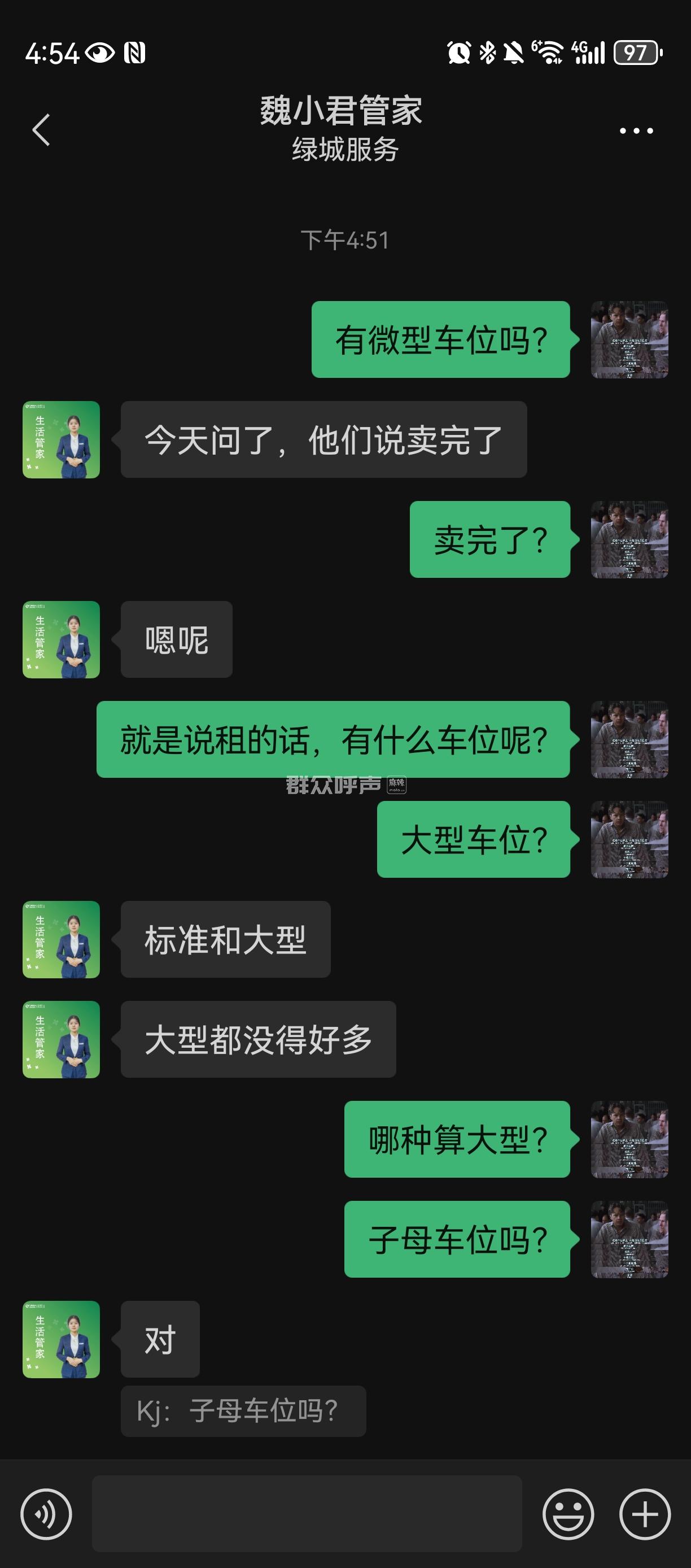Open my avatar beside '有微型车位吗?'
Image resolution: width=691 pixels, height=1568 pixels.
click(x=629, y=339)
